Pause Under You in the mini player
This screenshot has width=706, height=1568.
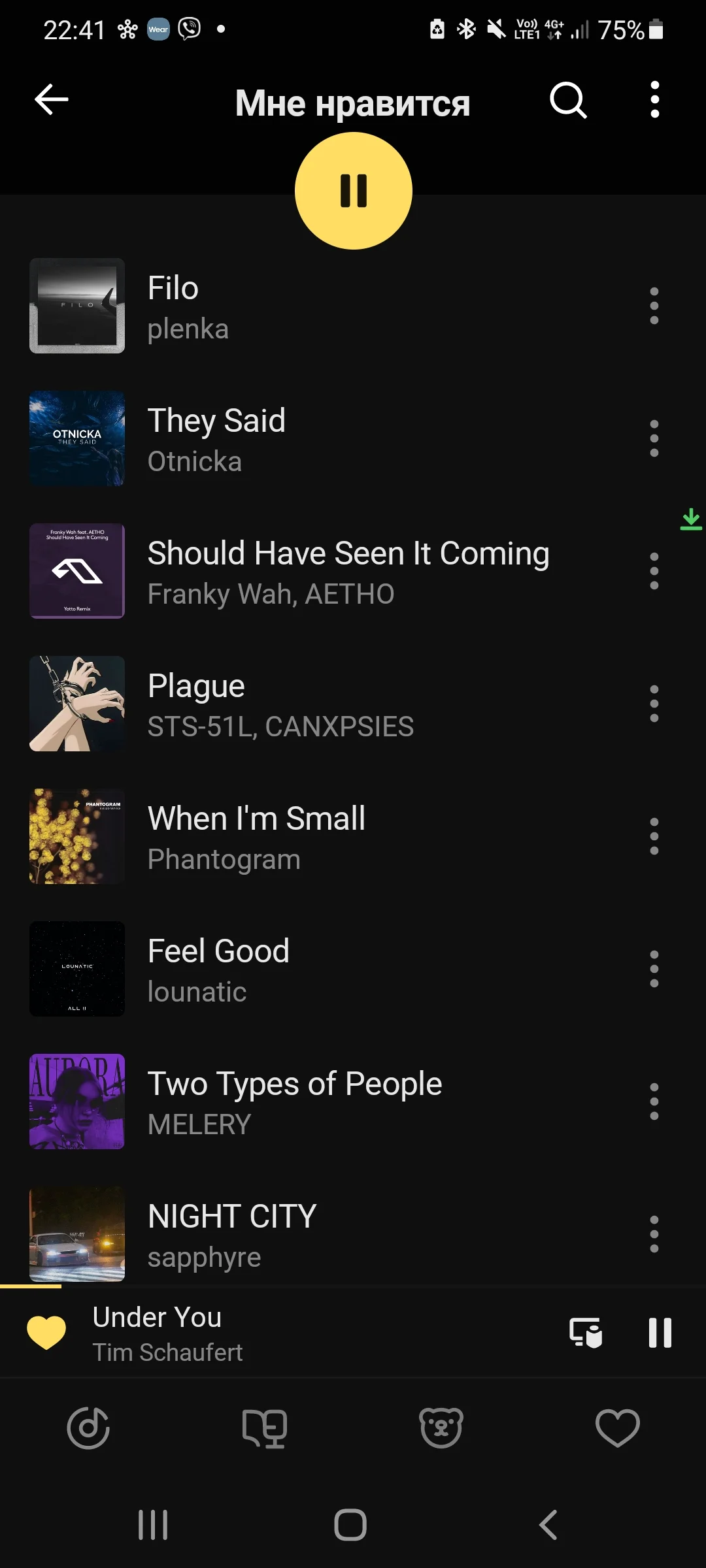(660, 1333)
